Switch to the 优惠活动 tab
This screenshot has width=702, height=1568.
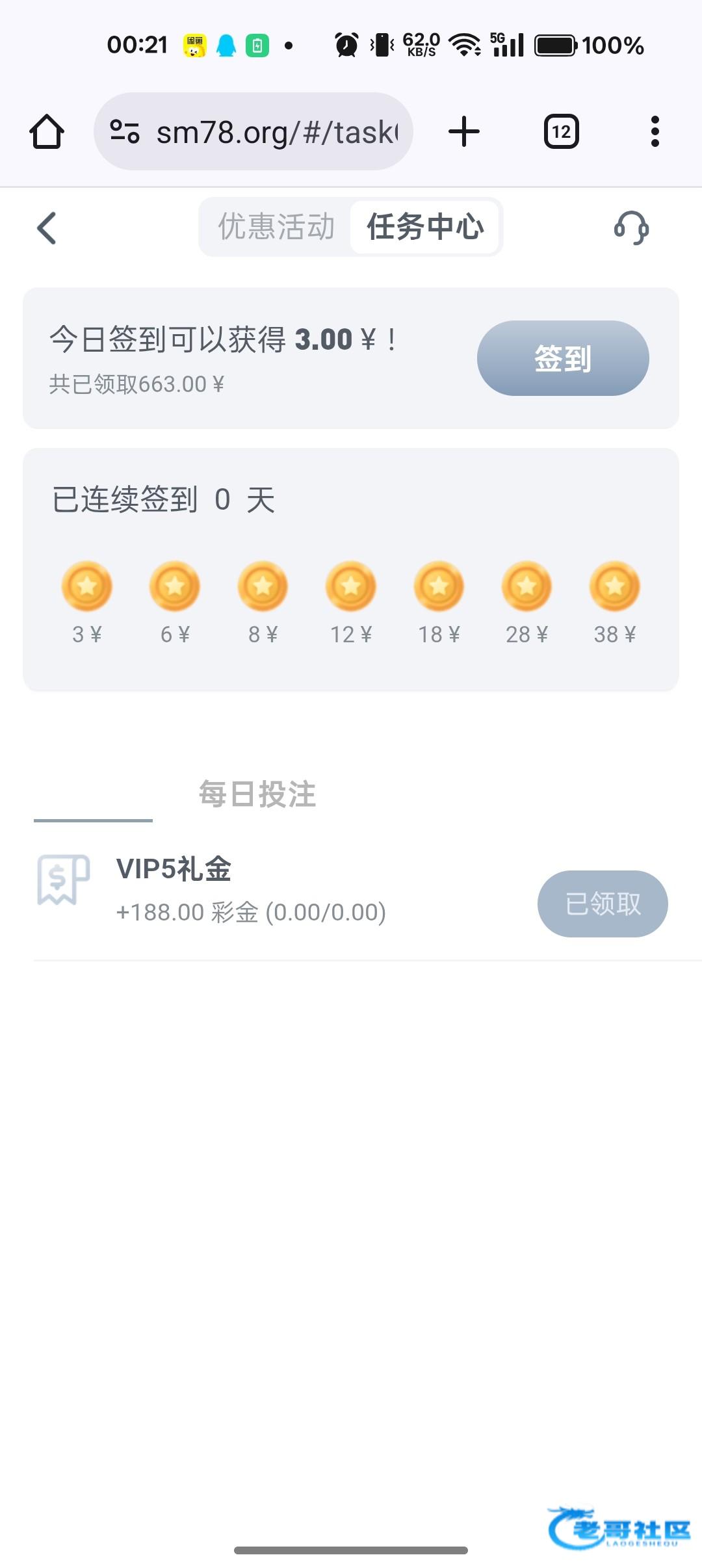[x=276, y=227]
